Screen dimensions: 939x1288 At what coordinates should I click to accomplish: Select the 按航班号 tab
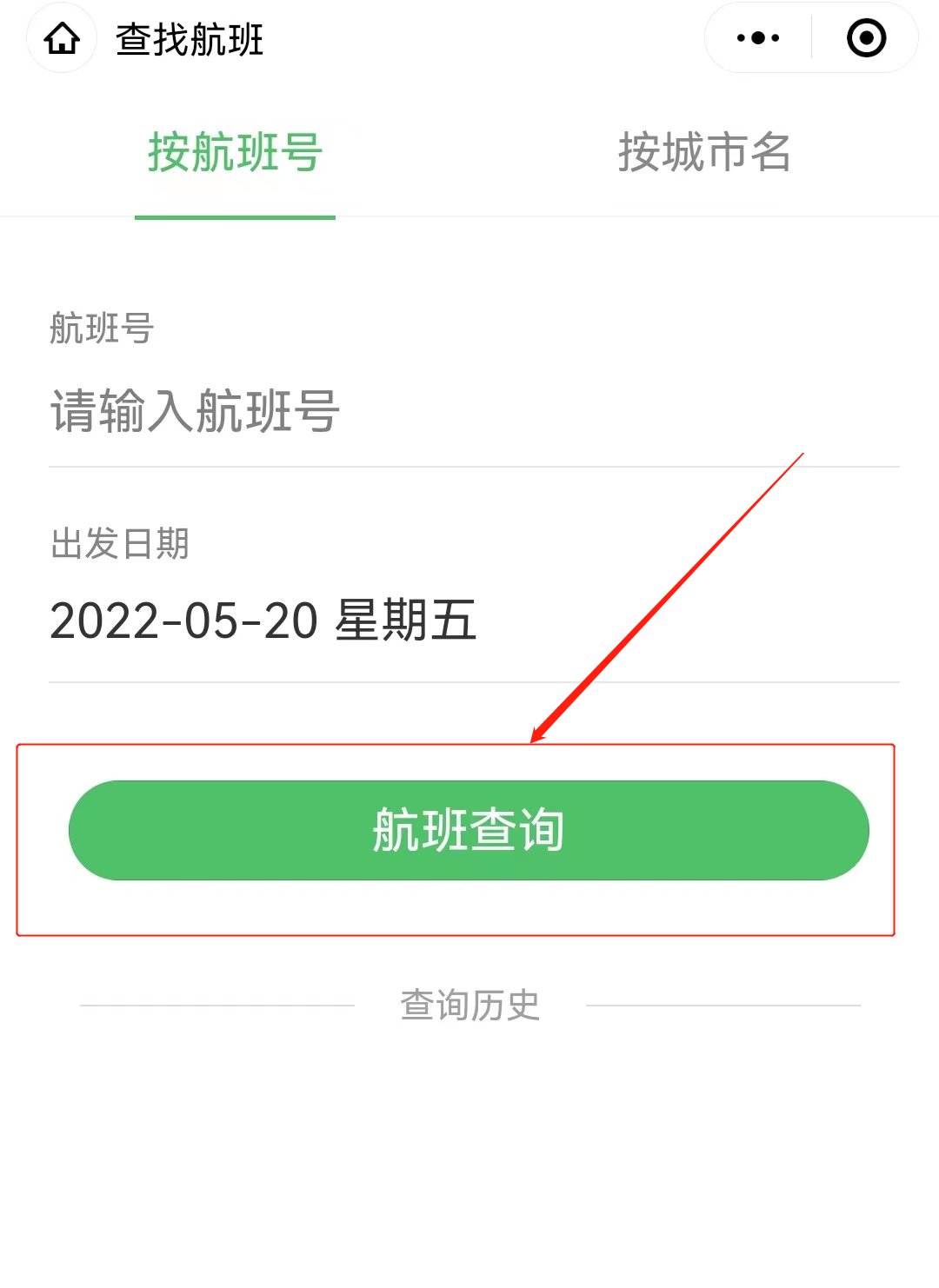[235, 153]
